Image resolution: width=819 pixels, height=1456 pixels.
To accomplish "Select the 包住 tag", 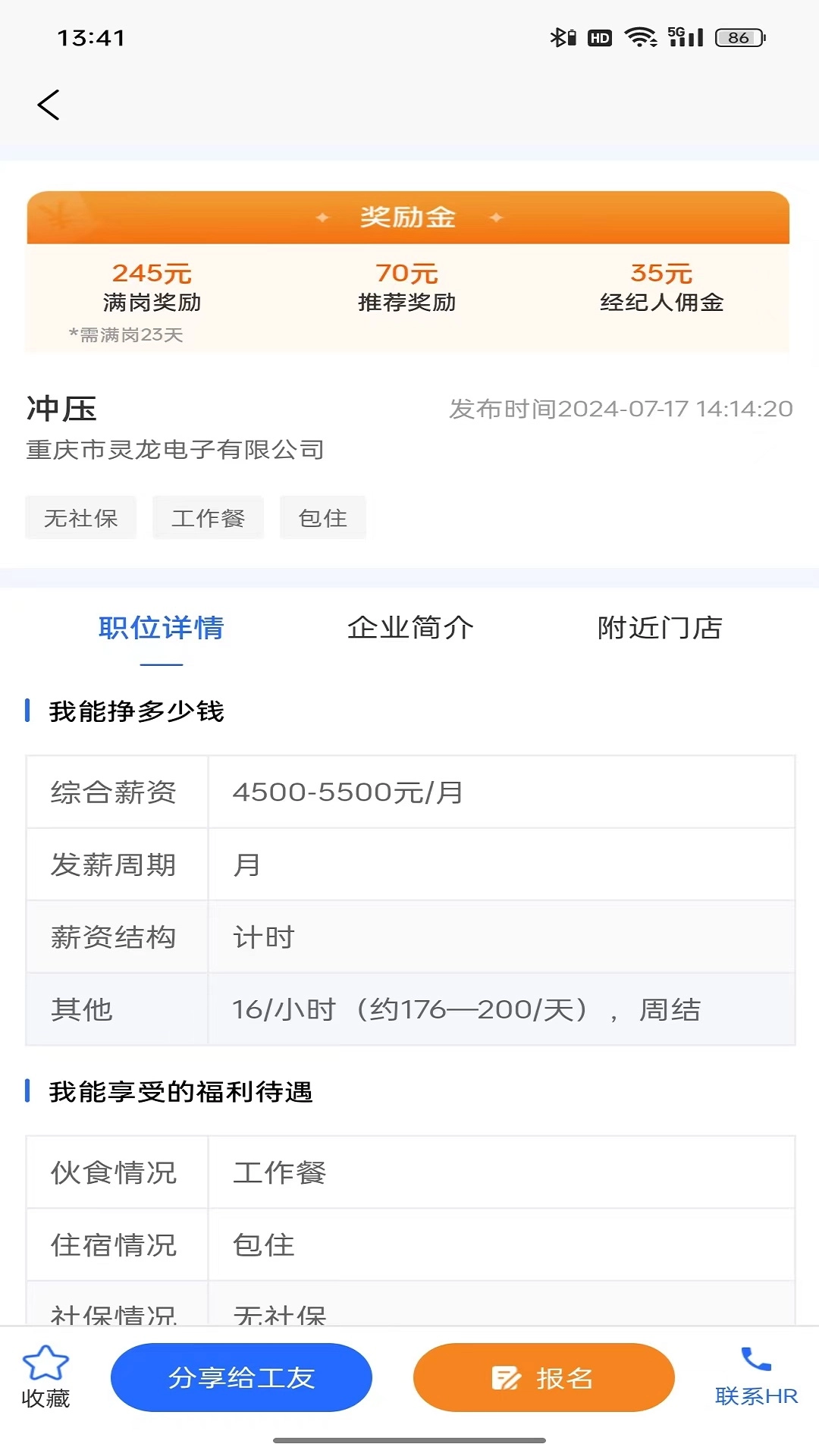I will click(322, 517).
